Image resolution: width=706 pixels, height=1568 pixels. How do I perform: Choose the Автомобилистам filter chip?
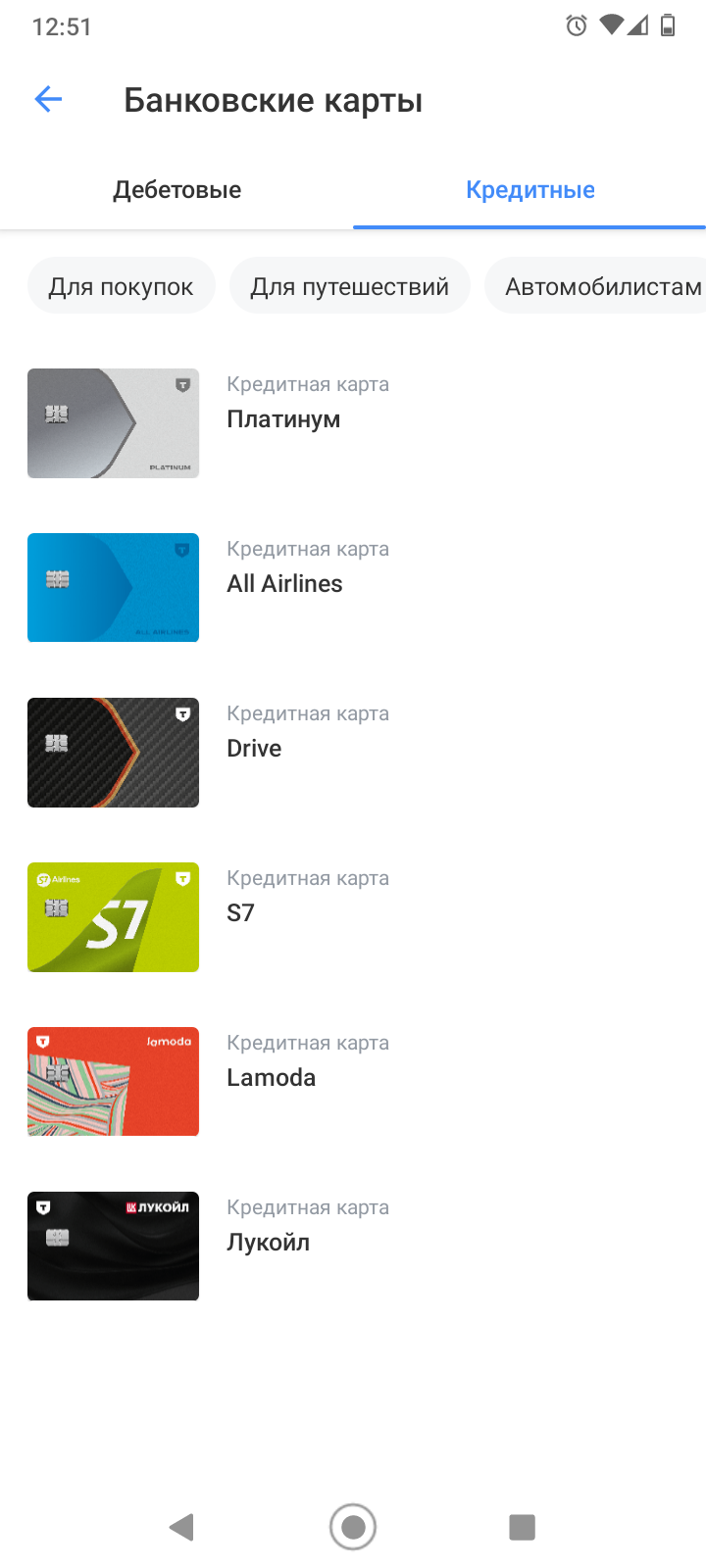pos(596,286)
